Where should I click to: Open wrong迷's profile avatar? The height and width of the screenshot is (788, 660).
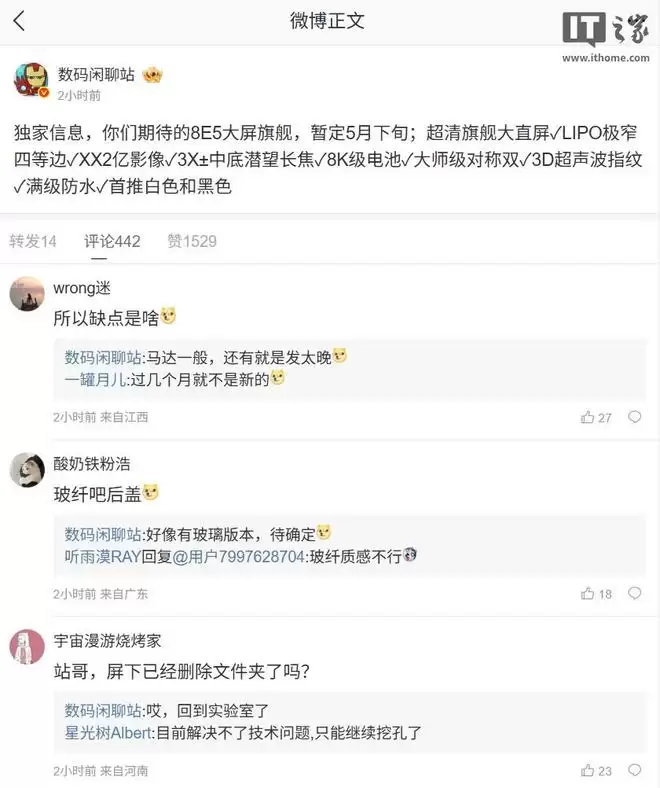point(27,294)
